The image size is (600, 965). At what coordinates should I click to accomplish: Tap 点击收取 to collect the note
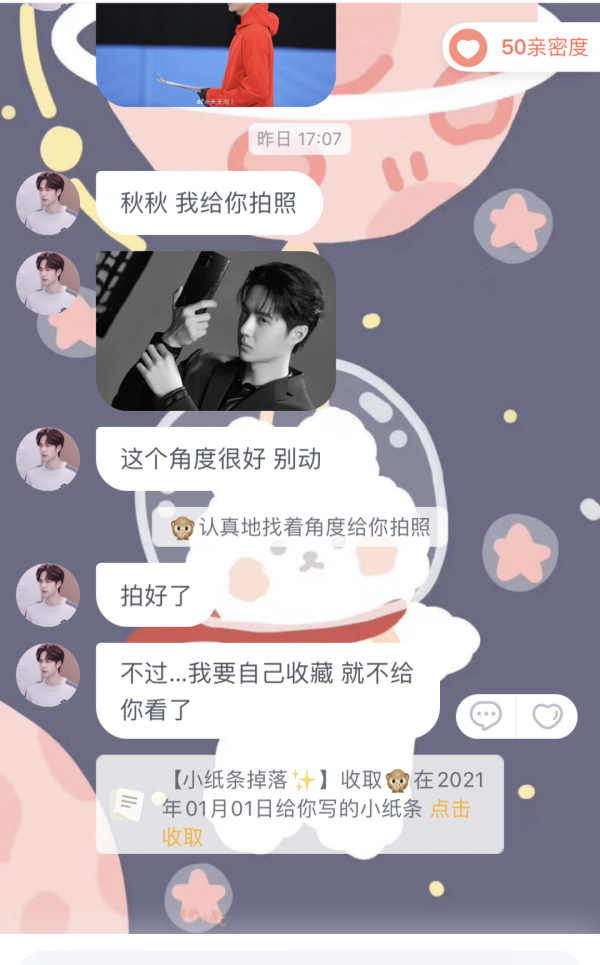point(450,810)
